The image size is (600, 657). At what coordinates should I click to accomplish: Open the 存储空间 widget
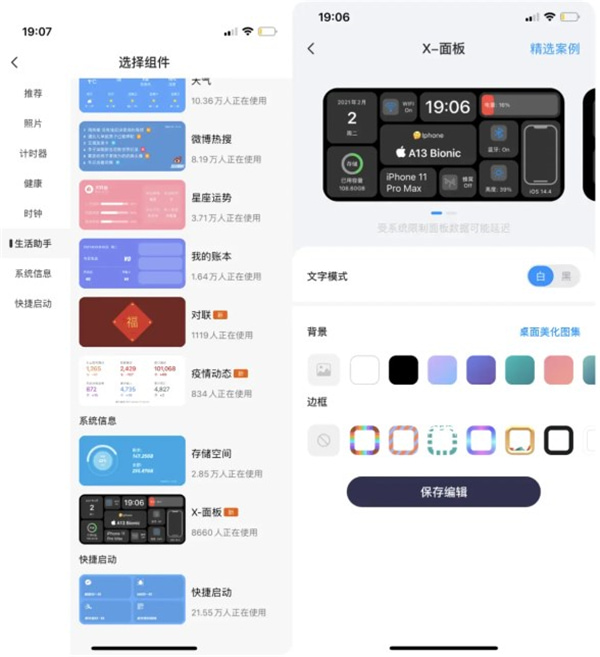(132, 460)
